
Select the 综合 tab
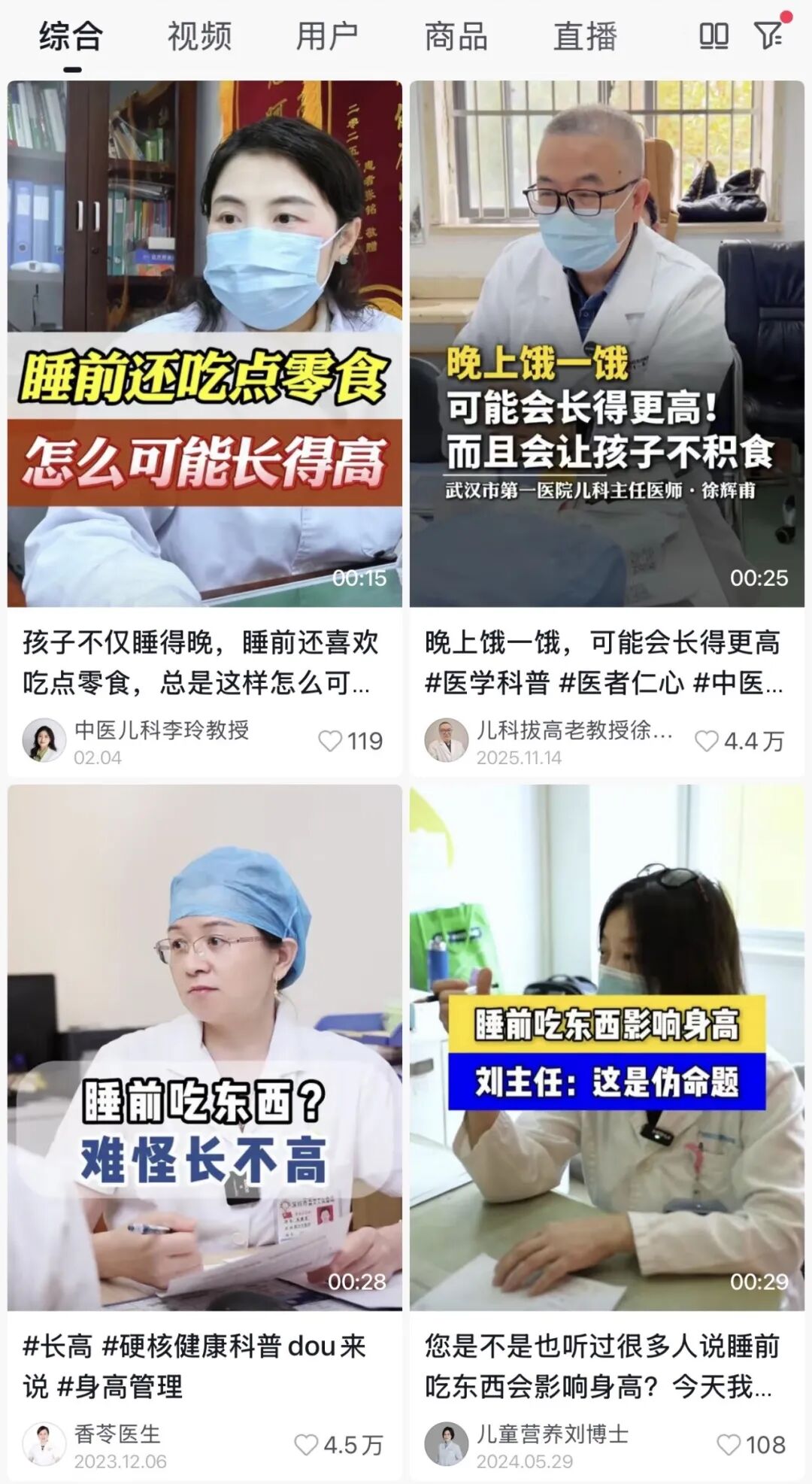click(x=71, y=36)
